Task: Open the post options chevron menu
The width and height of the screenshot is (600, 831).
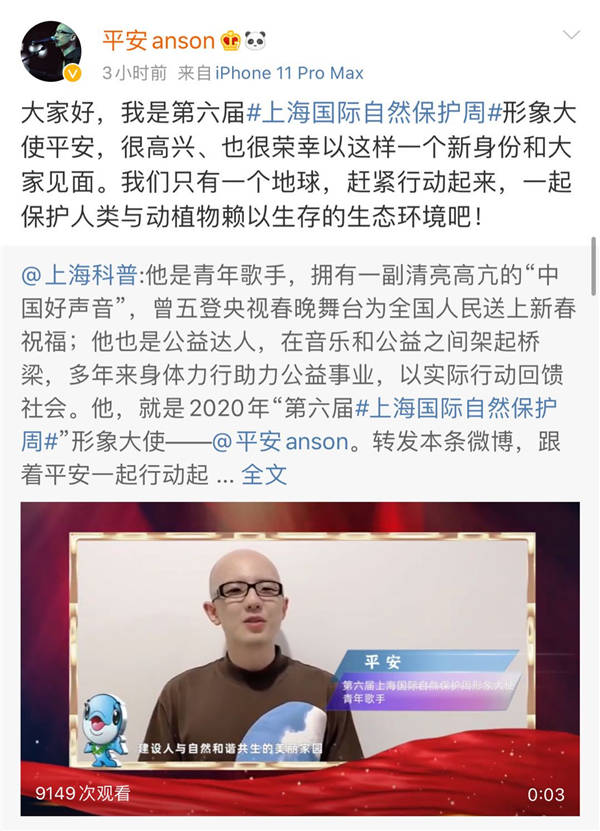Action: 571,36
